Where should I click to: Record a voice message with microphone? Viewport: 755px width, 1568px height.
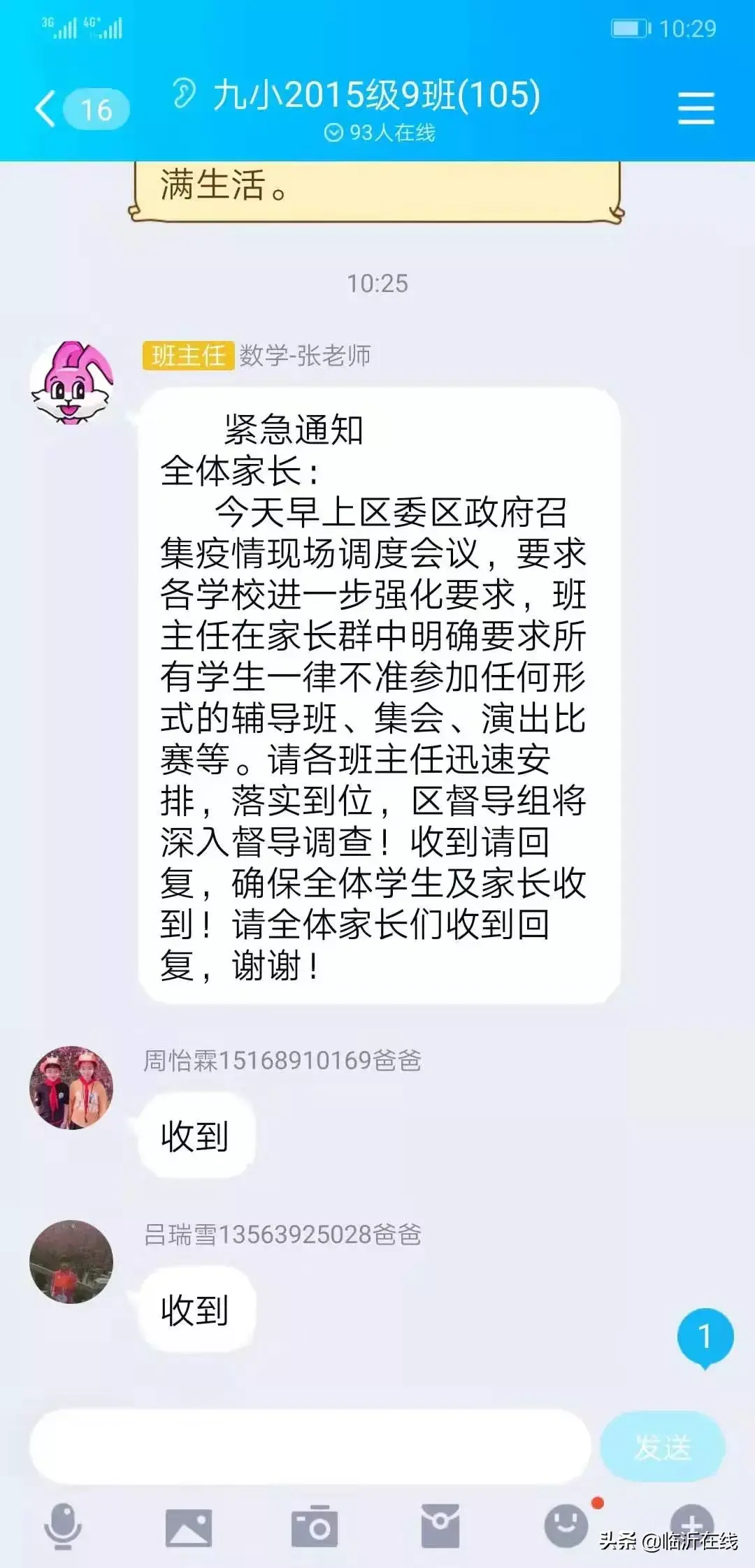63,1527
